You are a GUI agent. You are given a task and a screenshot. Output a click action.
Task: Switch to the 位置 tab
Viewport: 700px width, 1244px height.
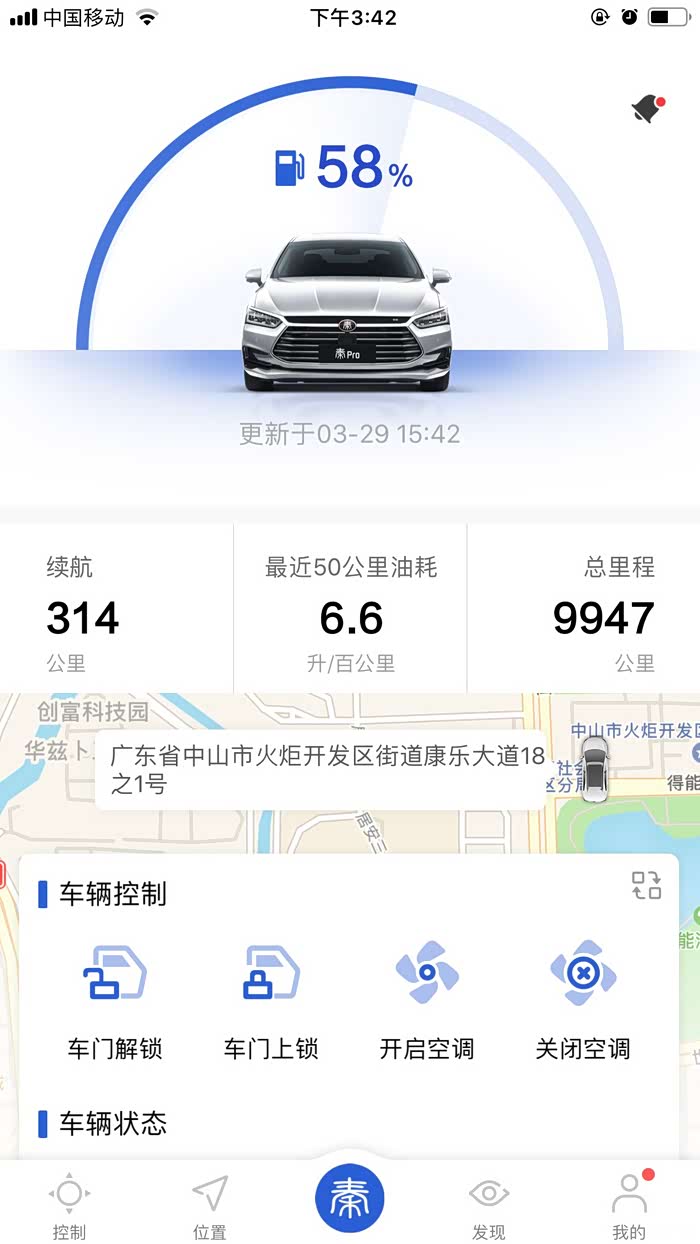tap(209, 1206)
